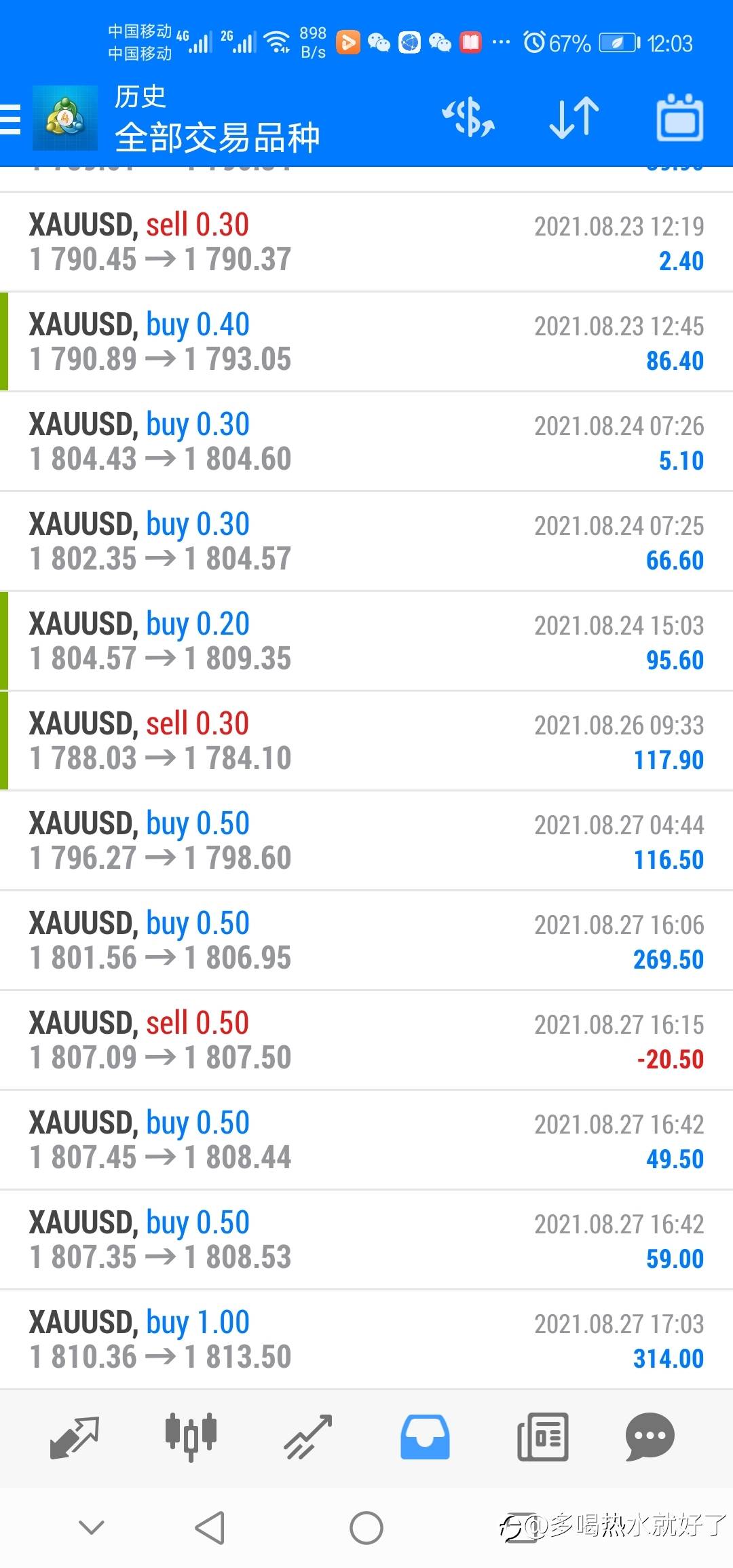Switch to the Quotes tab
This screenshot has width=733, height=1568.
pos(75,1437)
